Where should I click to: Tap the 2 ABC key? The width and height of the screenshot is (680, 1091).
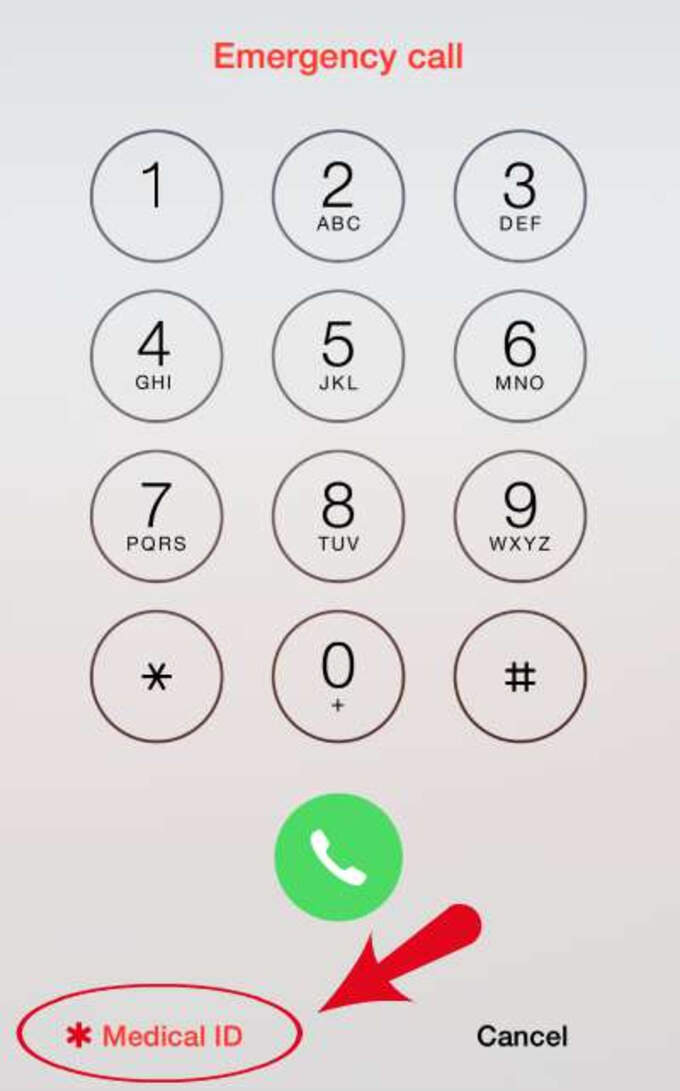click(x=338, y=196)
